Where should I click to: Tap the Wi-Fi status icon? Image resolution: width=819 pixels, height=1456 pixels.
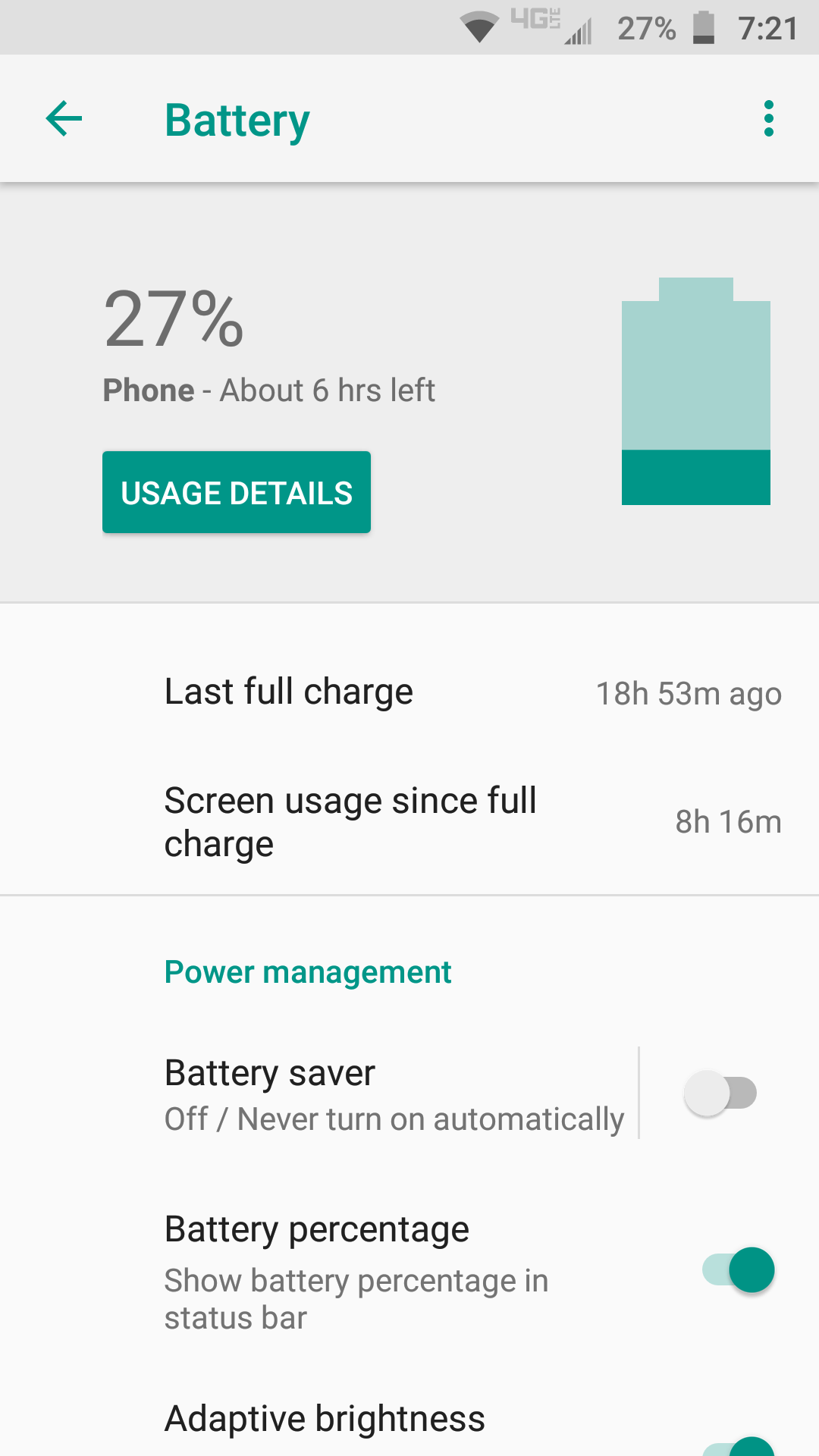tap(478, 25)
